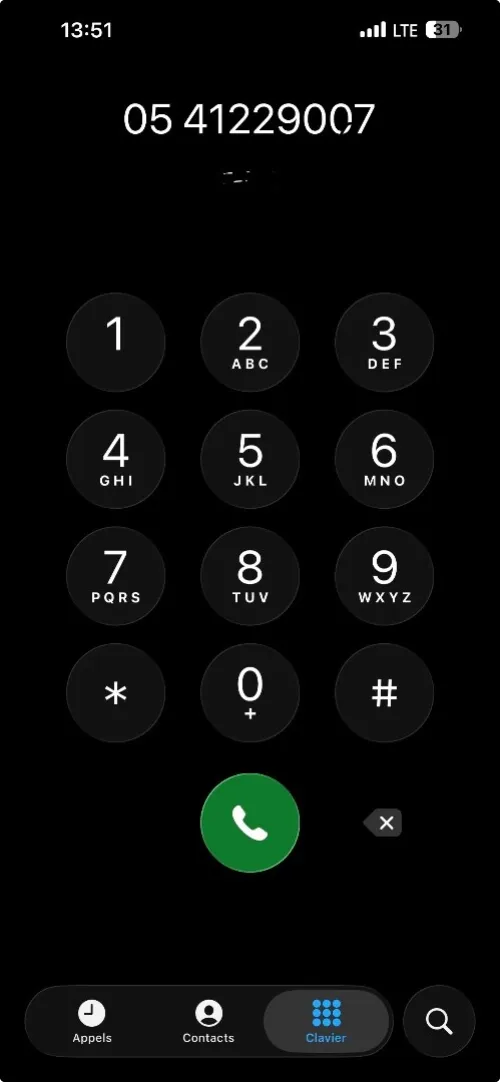Screen dimensions: 500x1082
Task: Switch to the Contacts tab
Action: (208, 1021)
